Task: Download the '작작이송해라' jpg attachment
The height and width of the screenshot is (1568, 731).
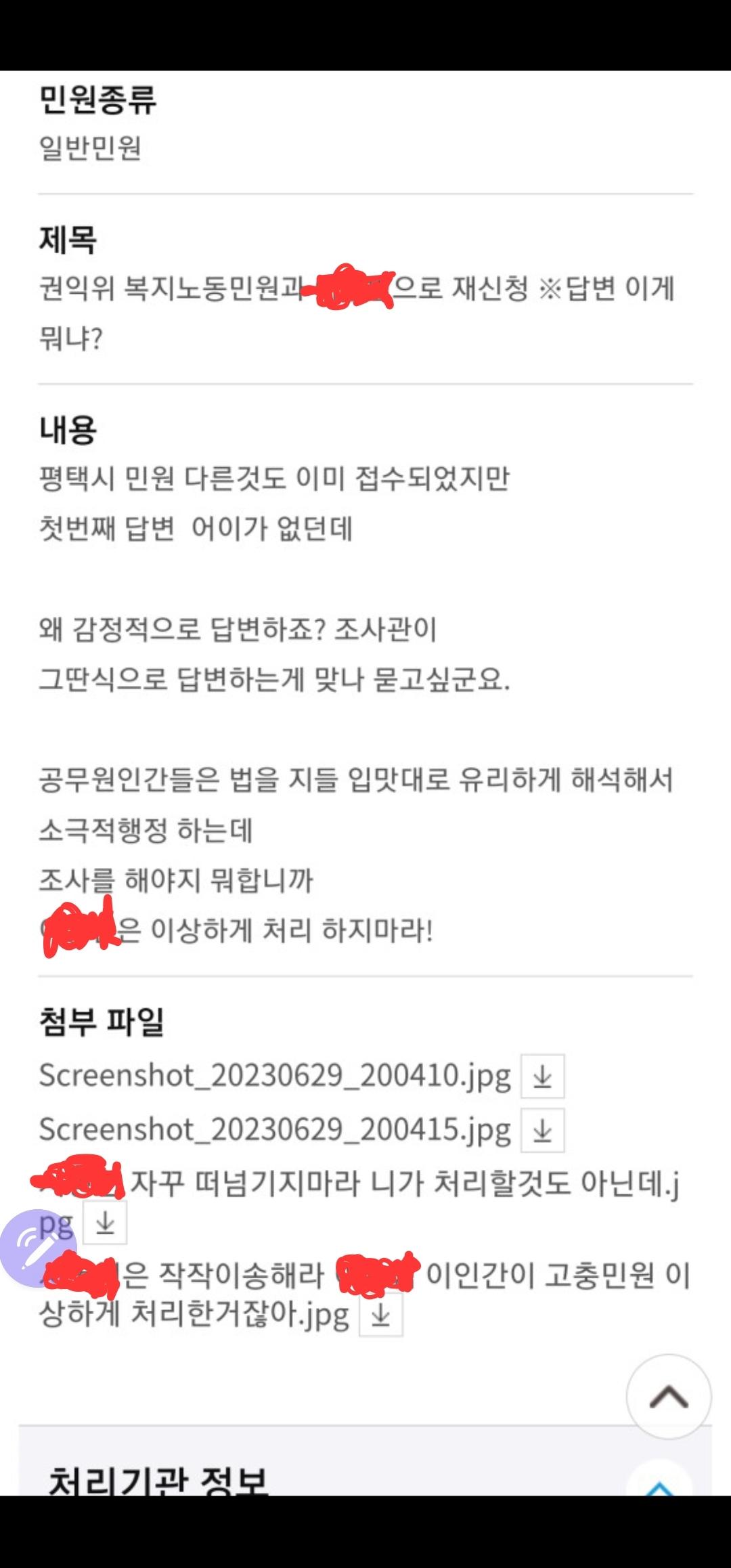Action: click(380, 1314)
